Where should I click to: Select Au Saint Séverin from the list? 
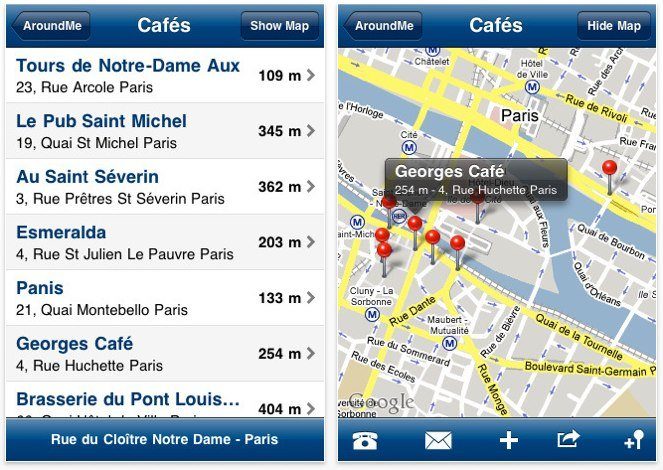coord(165,186)
